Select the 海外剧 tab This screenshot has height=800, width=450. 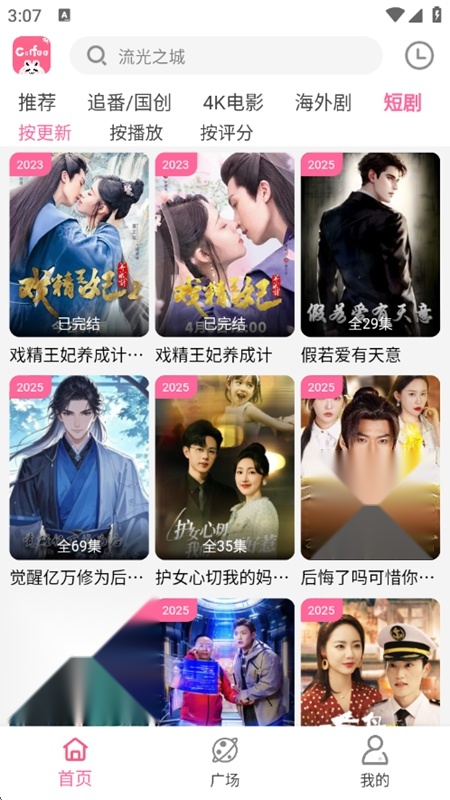323,103
